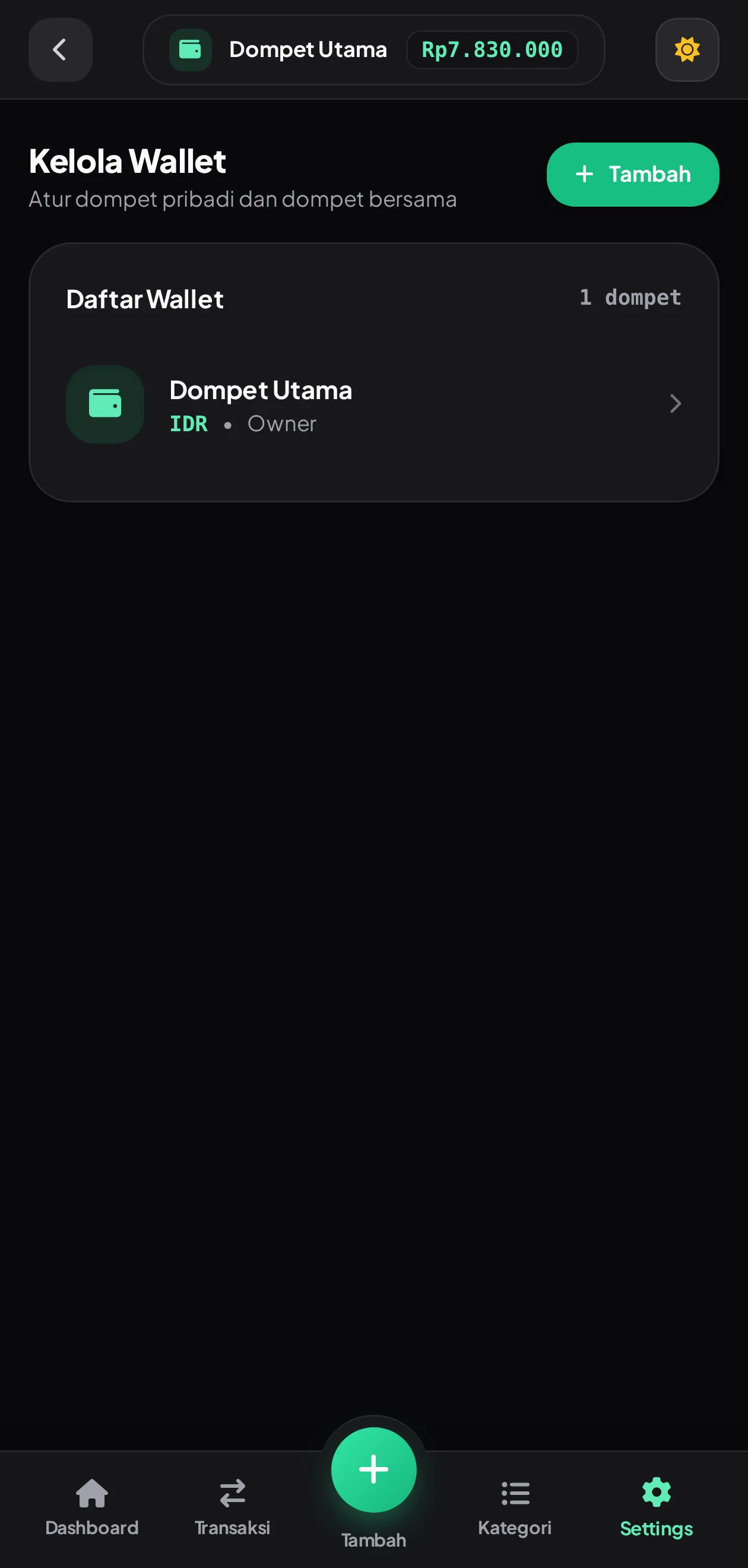Add a transaction with the center plus button
The height and width of the screenshot is (1568, 748).
[373, 1469]
